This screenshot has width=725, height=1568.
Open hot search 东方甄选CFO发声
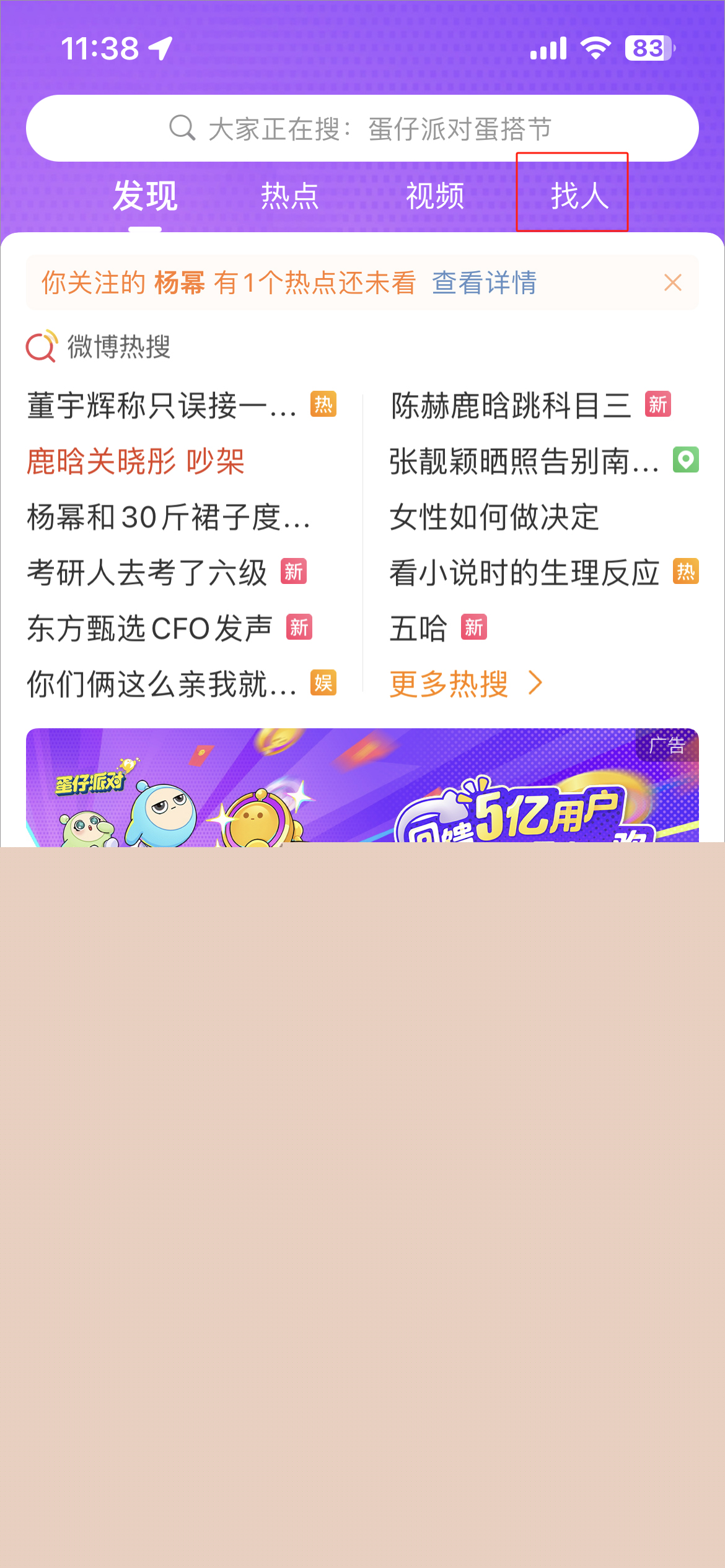point(149,629)
